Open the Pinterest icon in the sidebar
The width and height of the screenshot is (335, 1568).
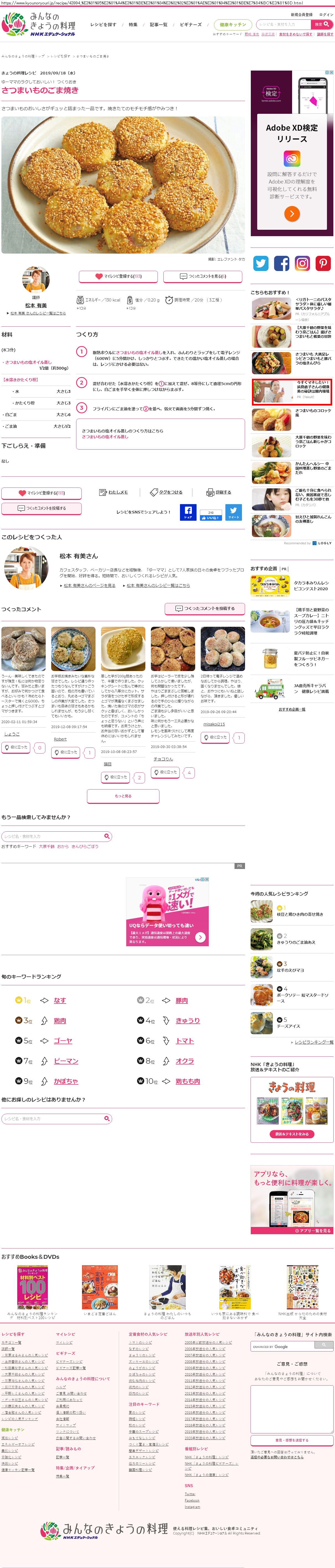pos(323,263)
